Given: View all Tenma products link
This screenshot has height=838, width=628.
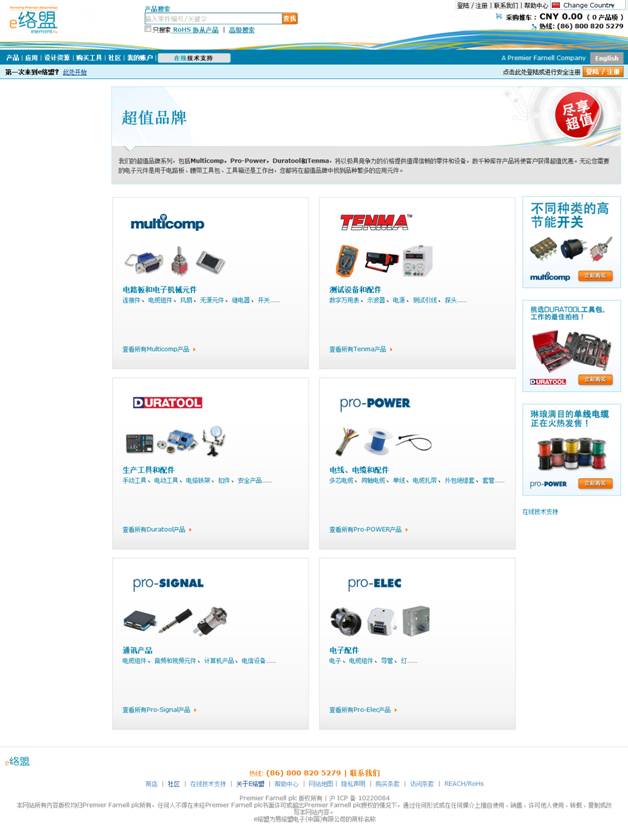Looking at the screenshot, I should [359, 349].
